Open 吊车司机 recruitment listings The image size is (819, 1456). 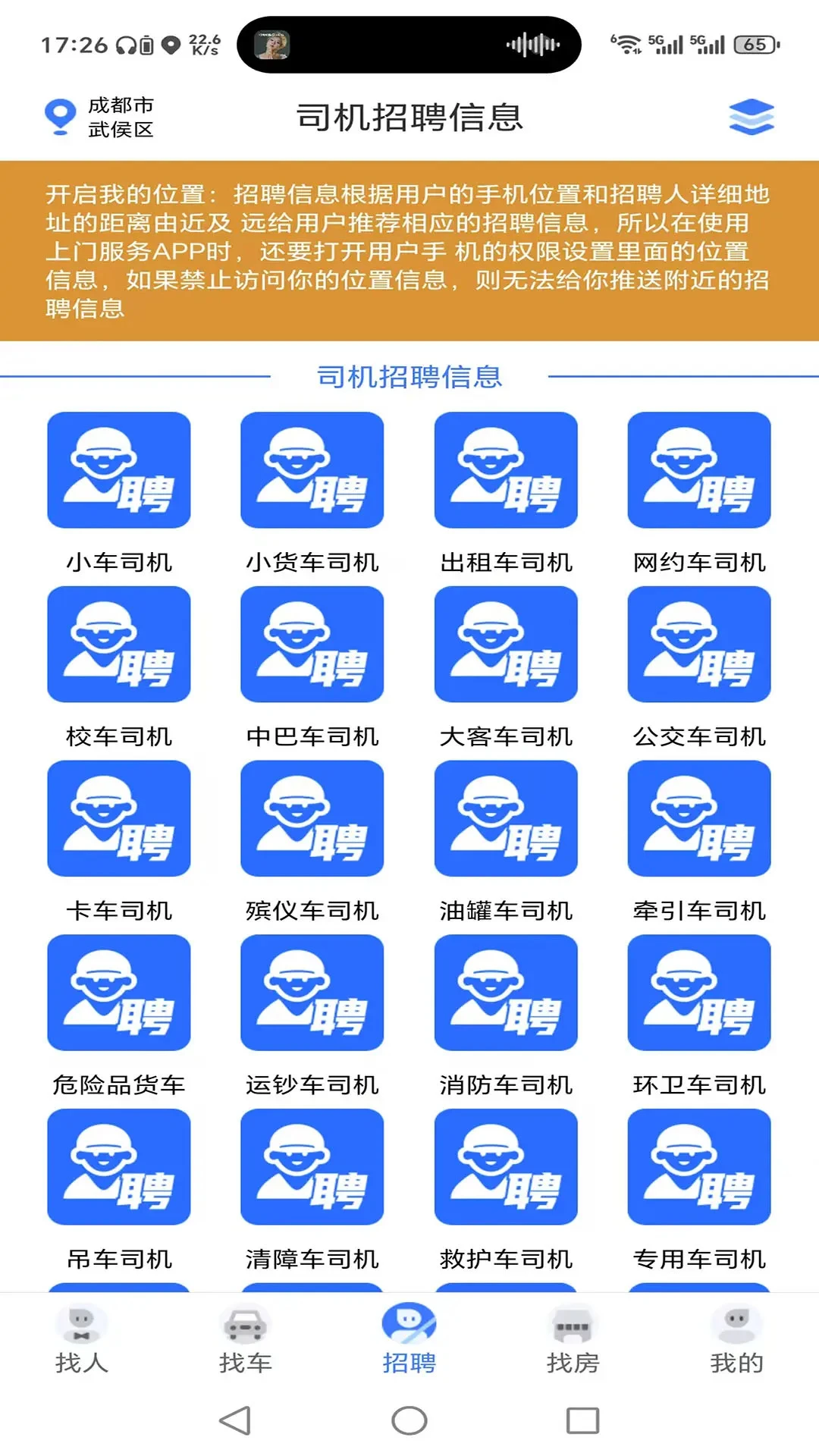(118, 1168)
